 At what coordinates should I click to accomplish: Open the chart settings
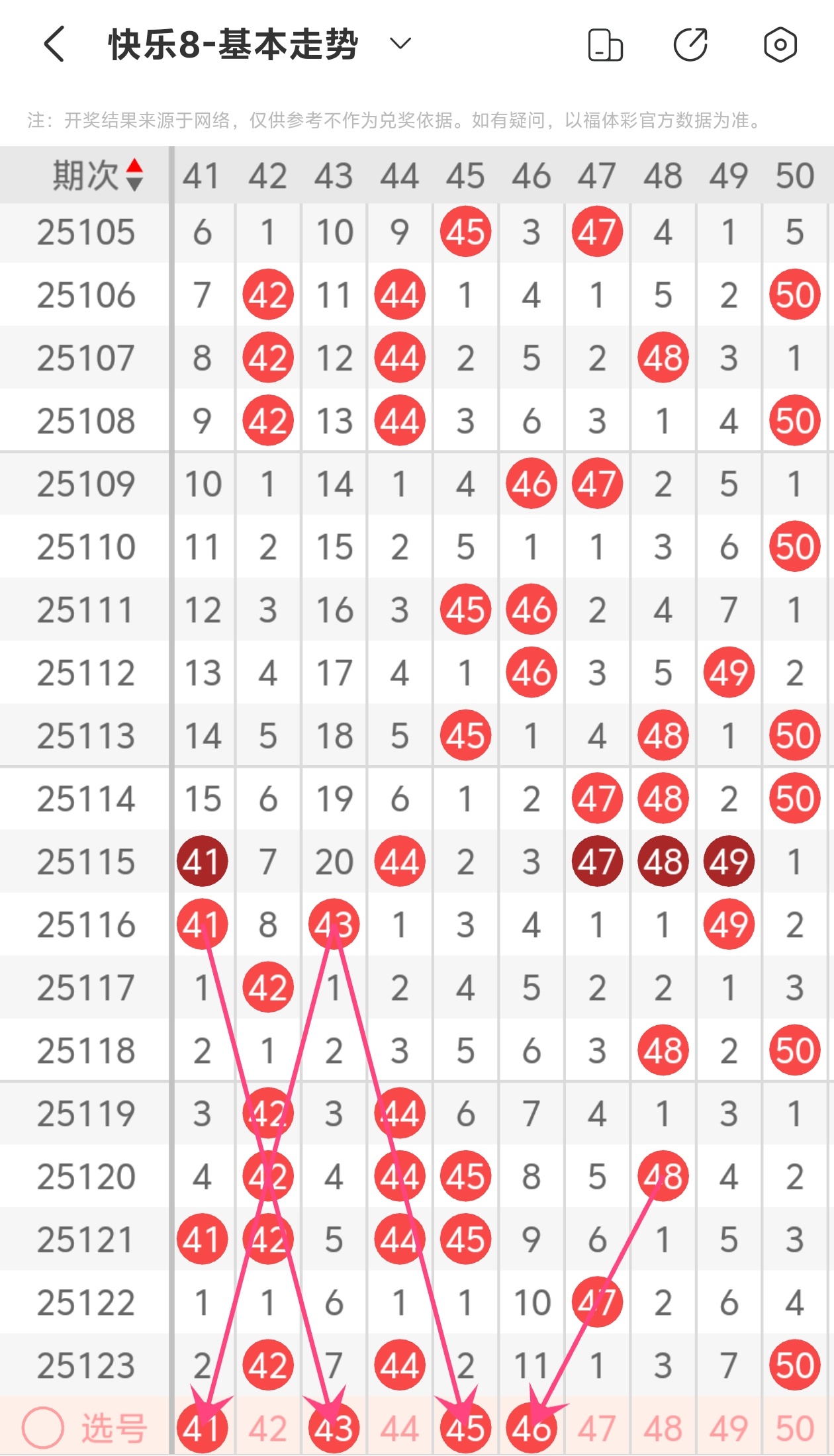[780, 45]
